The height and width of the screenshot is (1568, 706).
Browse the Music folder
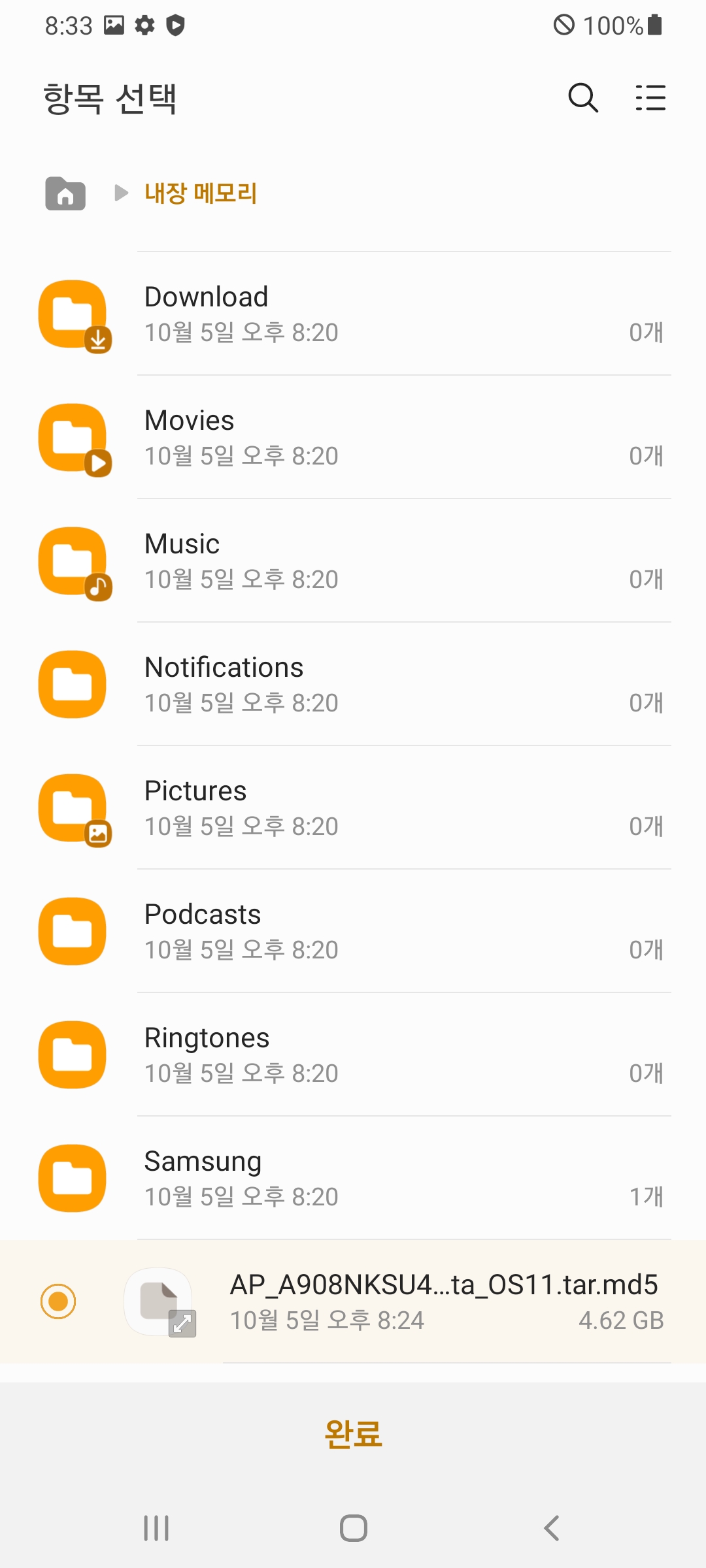353,561
